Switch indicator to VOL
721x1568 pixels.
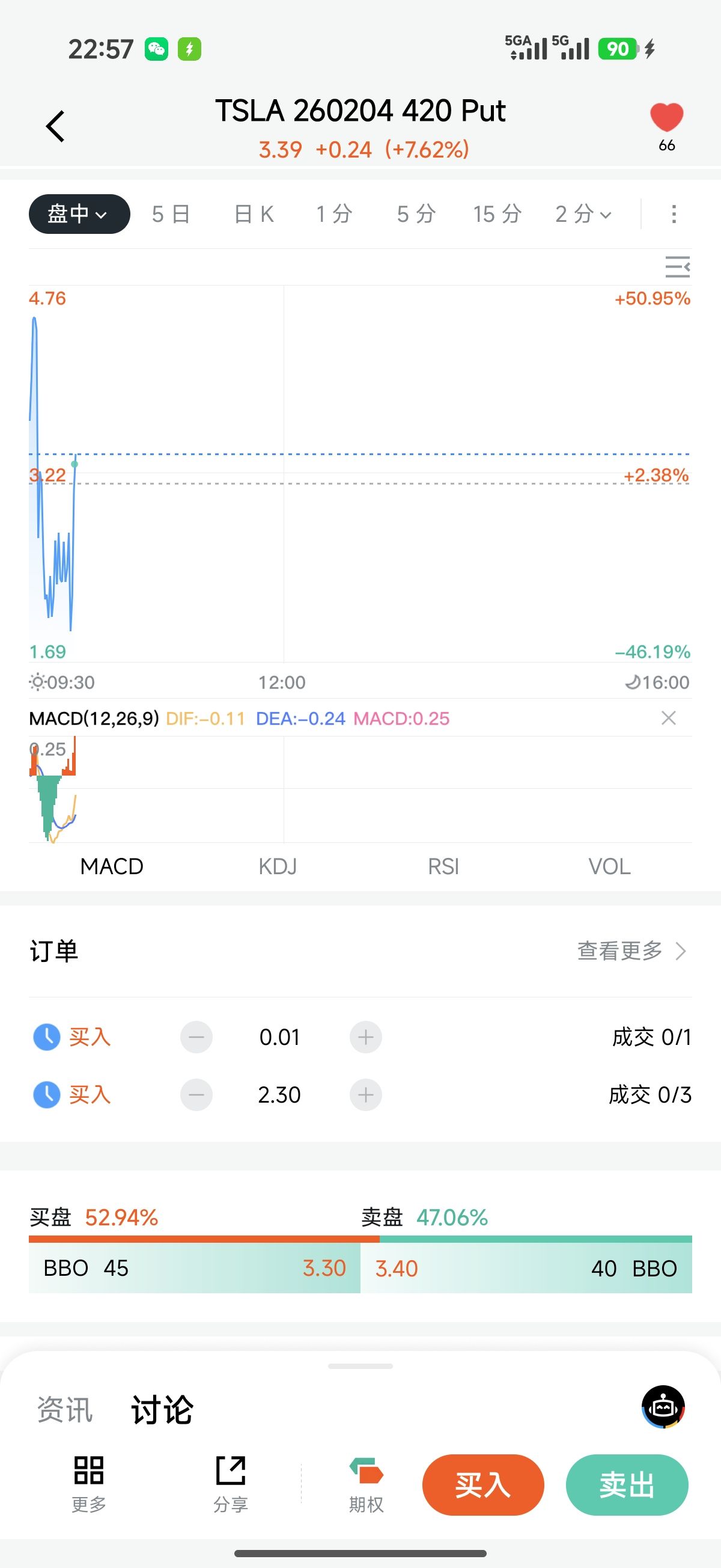coord(609,866)
